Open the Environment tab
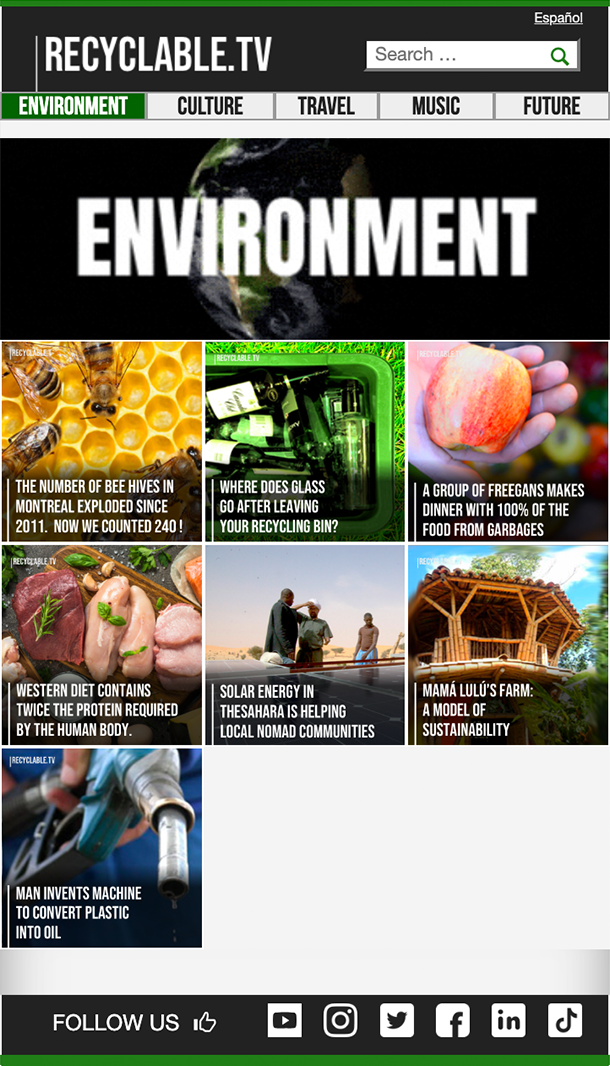This screenshot has height=1066, width=610. pos(73,106)
